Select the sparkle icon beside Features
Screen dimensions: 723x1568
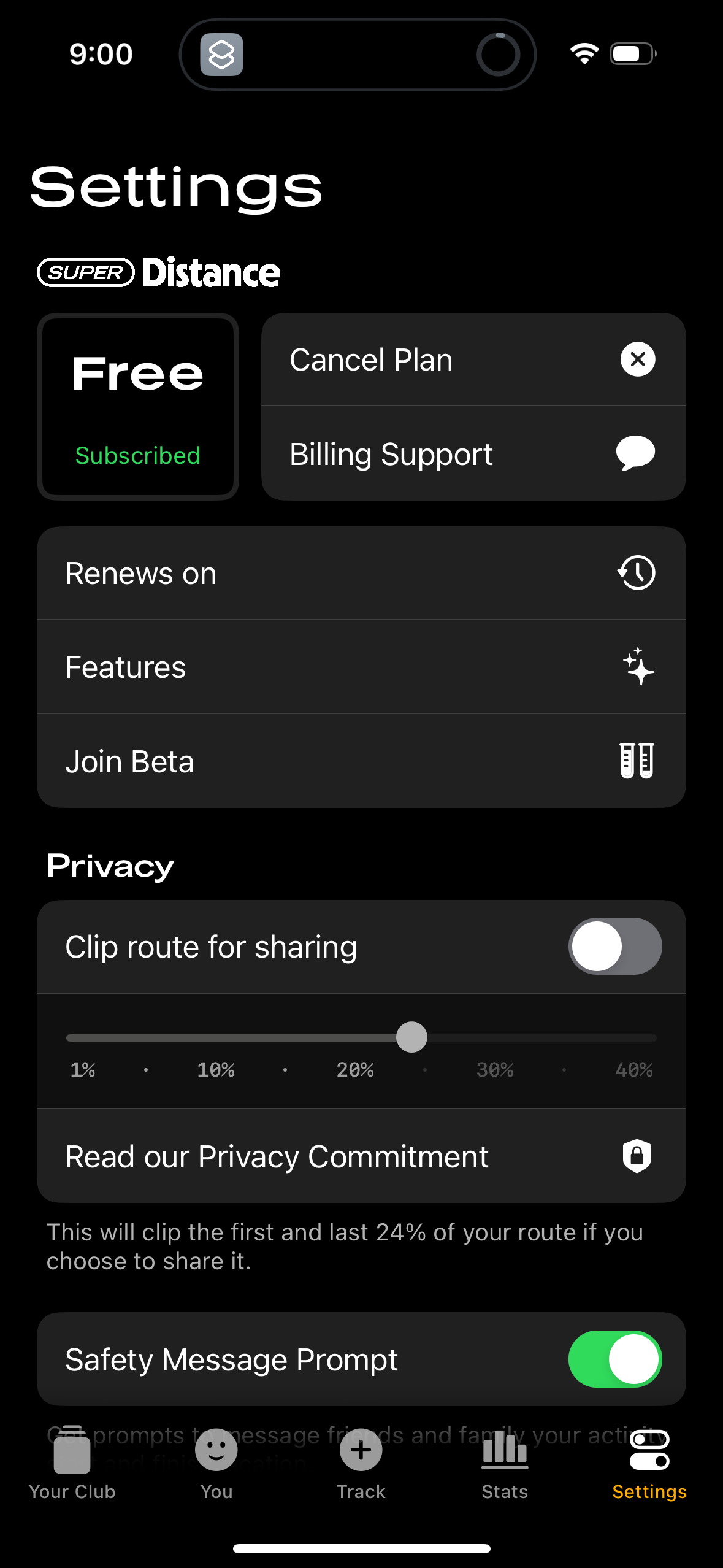click(637, 667)
